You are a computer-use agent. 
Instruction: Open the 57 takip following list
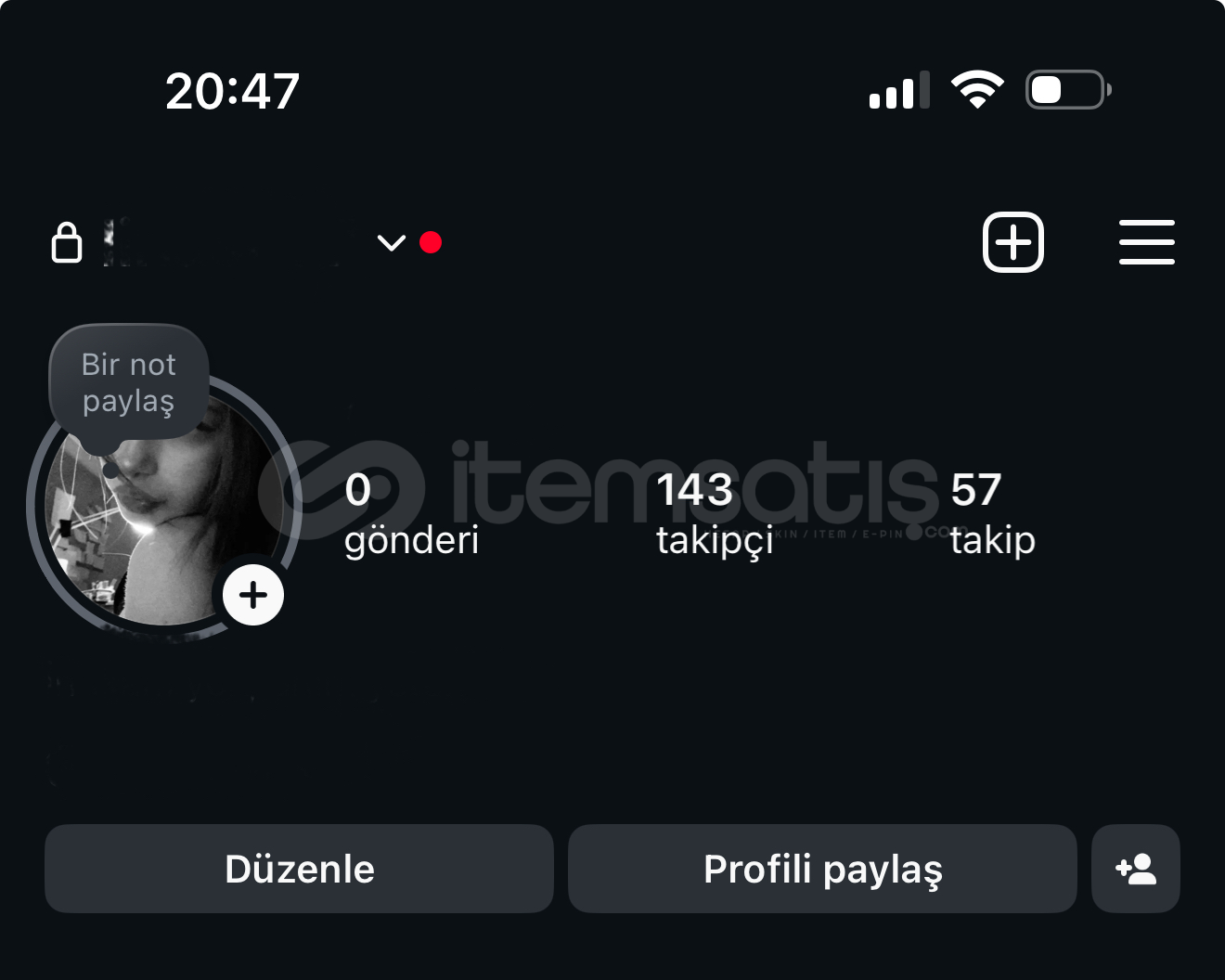click(991, 514)
